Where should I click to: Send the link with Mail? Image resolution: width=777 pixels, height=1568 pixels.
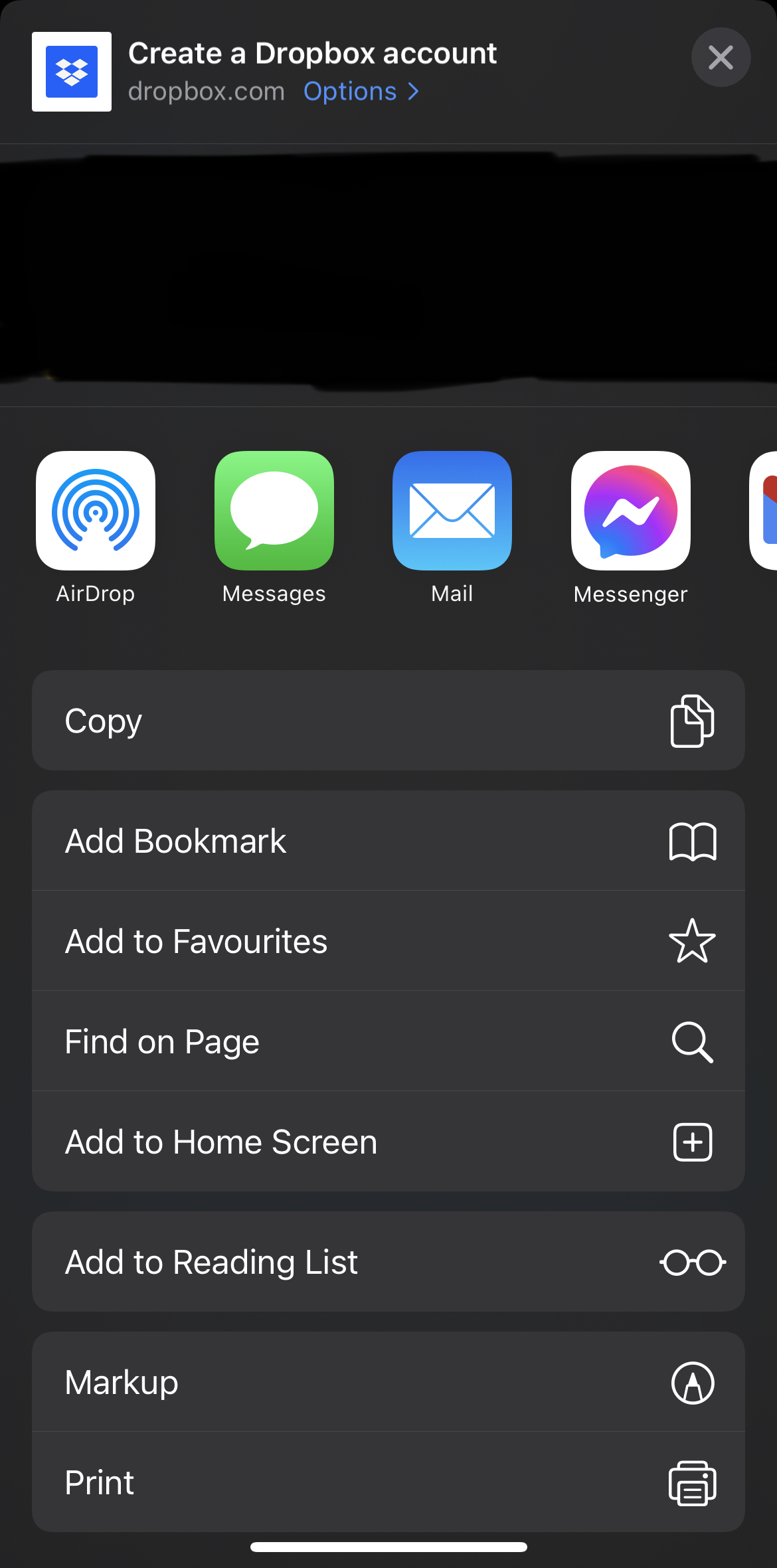(x=452, y=511)
